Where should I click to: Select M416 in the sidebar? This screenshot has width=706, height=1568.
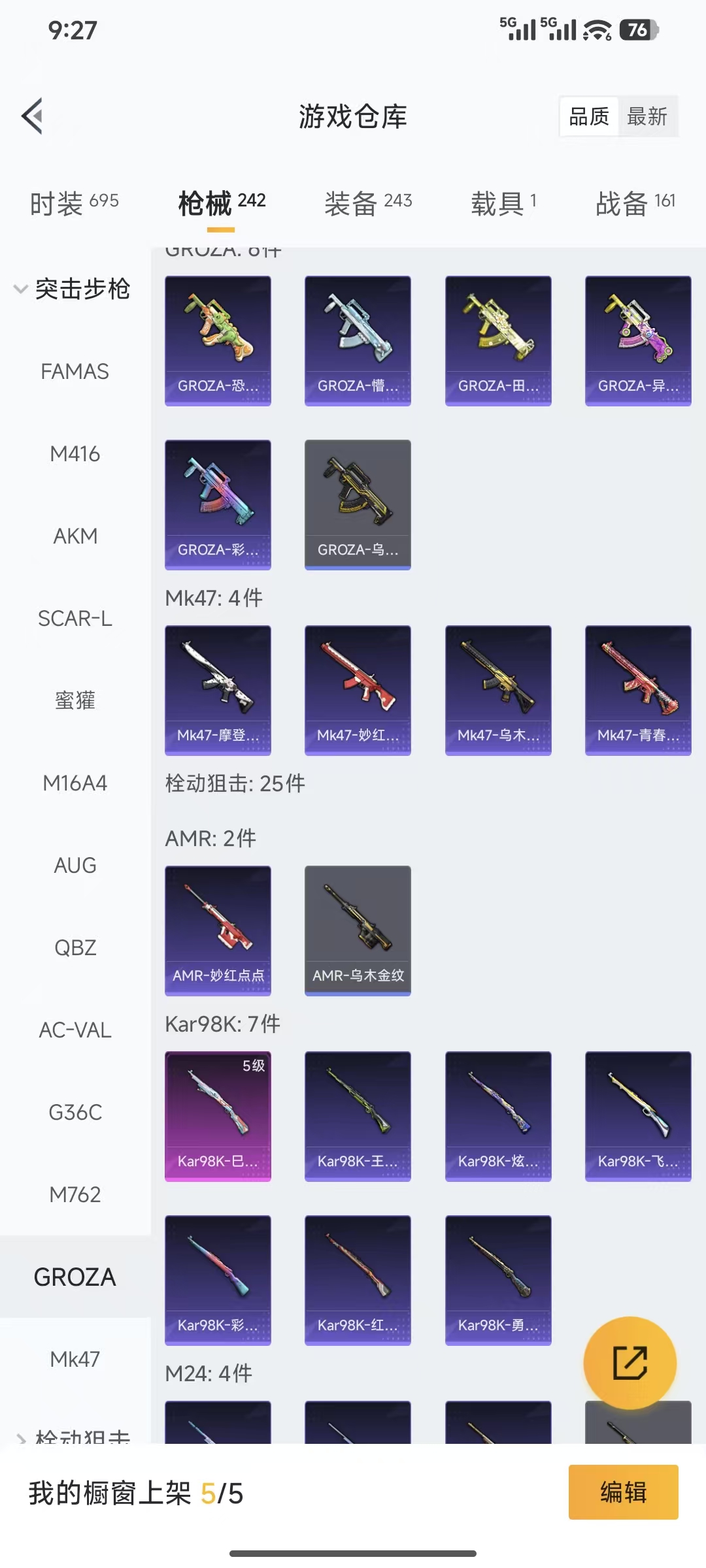[x=75, y=454]
